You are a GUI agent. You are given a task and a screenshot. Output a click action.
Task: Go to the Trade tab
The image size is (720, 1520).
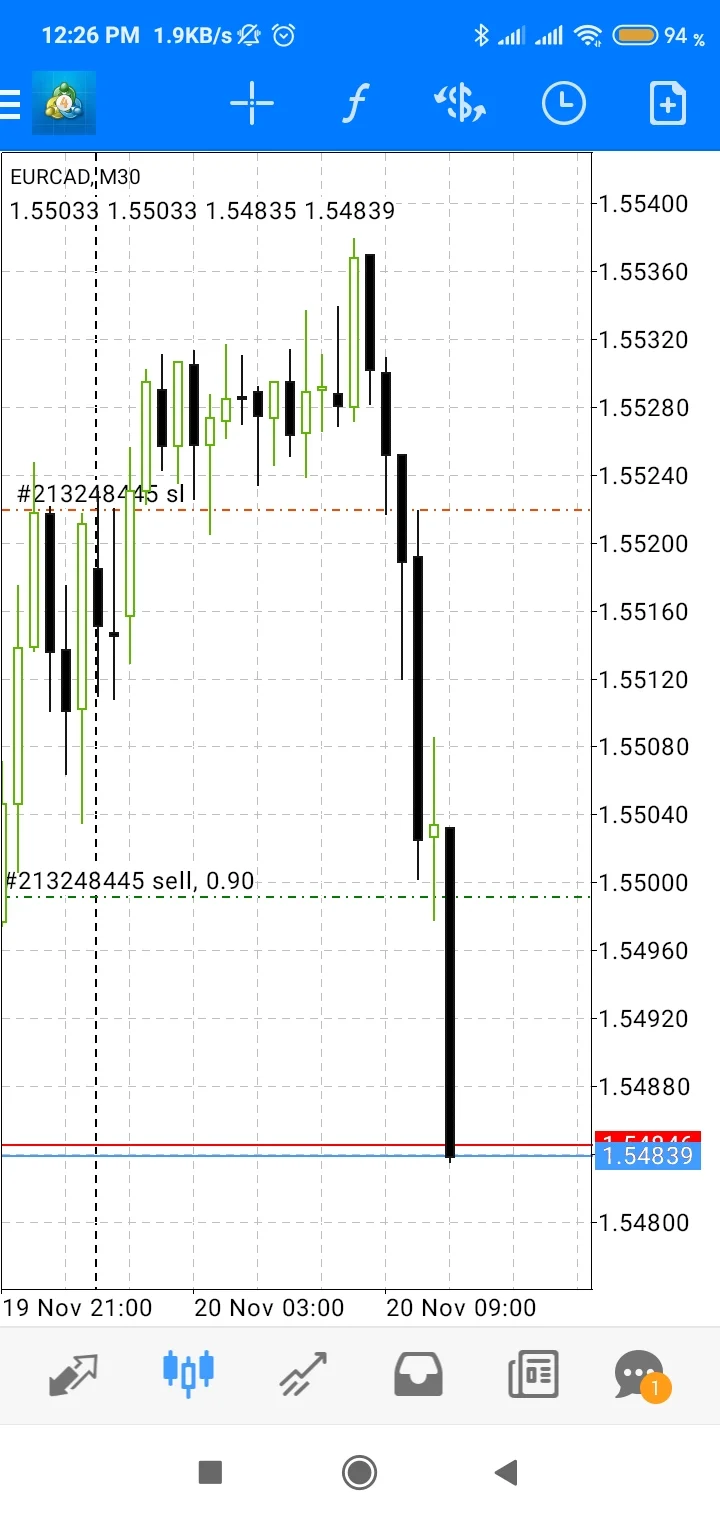pyautogui.click(x=303, y=1375)
